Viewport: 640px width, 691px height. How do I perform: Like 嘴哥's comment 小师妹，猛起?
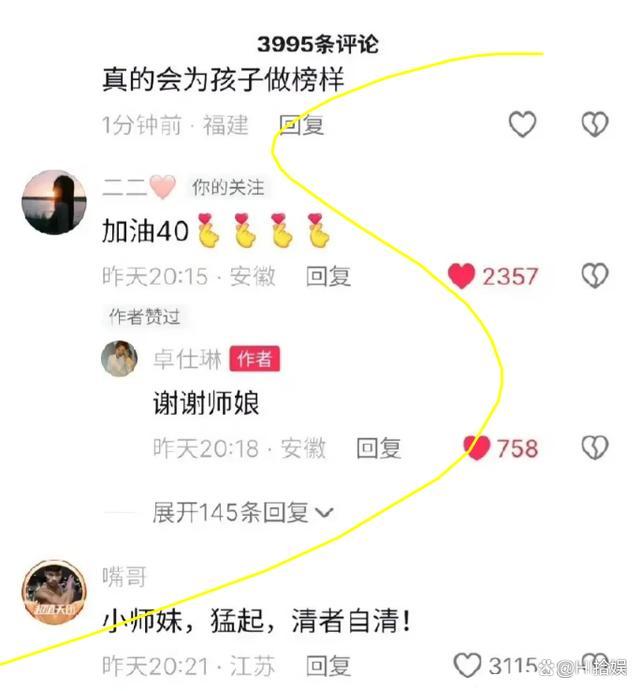click(467, 665)
